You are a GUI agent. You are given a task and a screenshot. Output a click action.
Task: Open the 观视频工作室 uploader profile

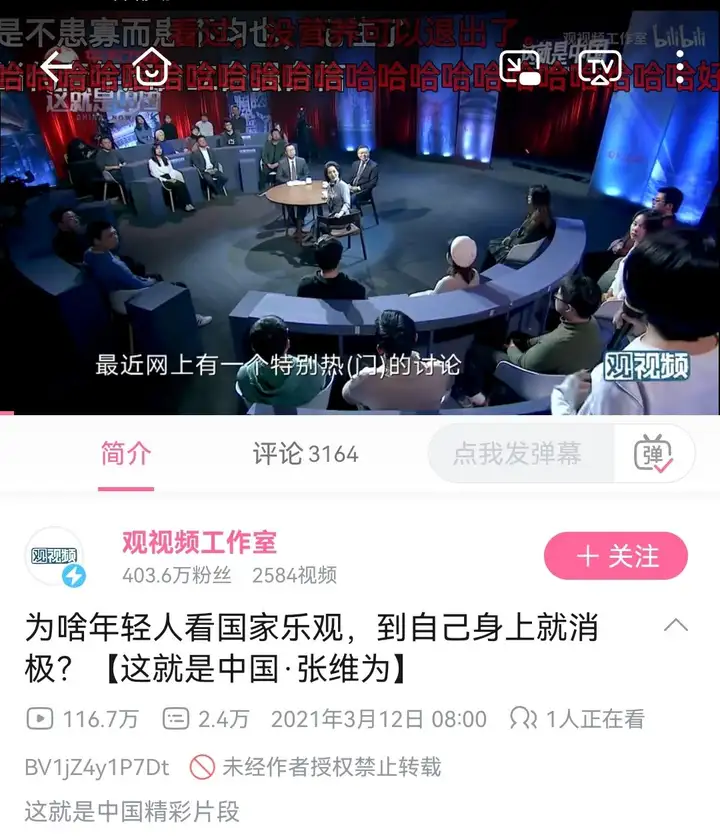199,543
